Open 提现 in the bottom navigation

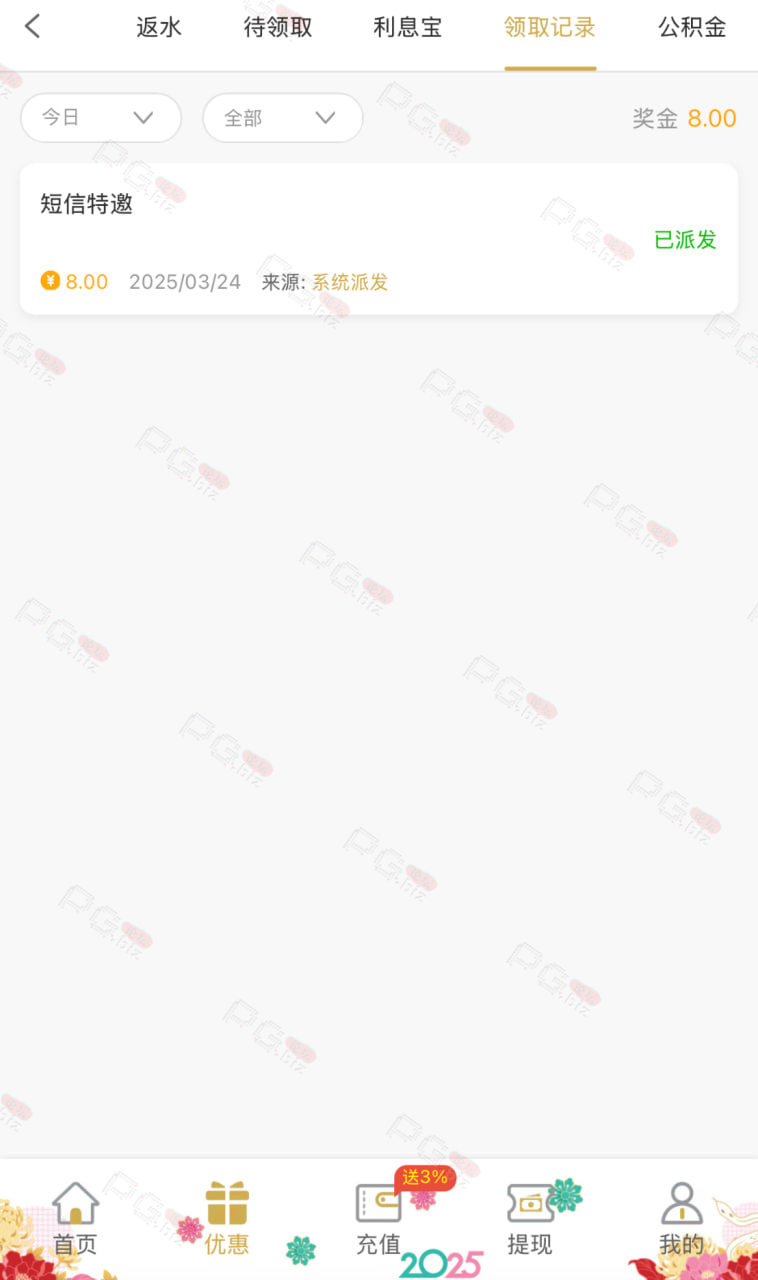point(530,1219)
